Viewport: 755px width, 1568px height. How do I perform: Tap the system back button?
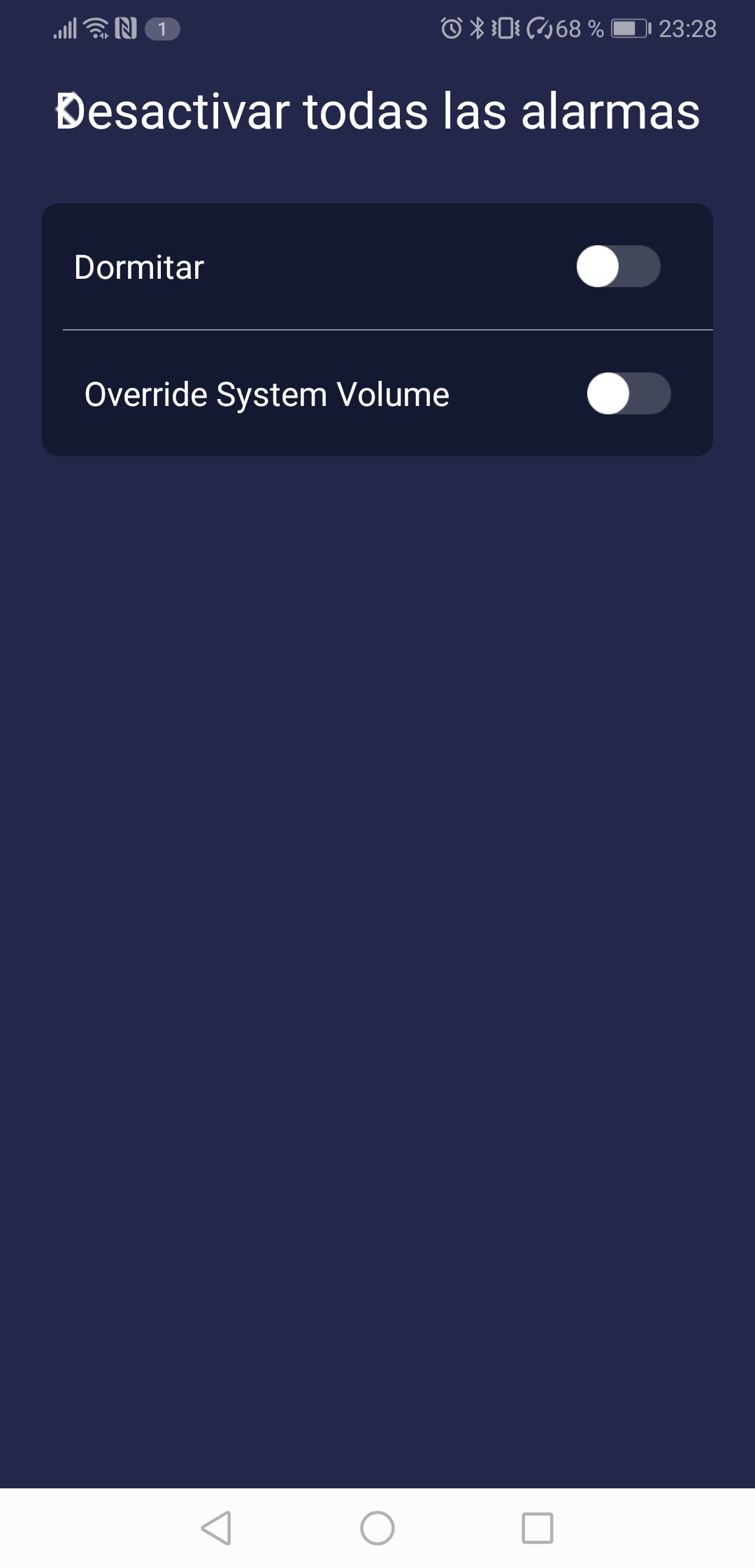217,1527
